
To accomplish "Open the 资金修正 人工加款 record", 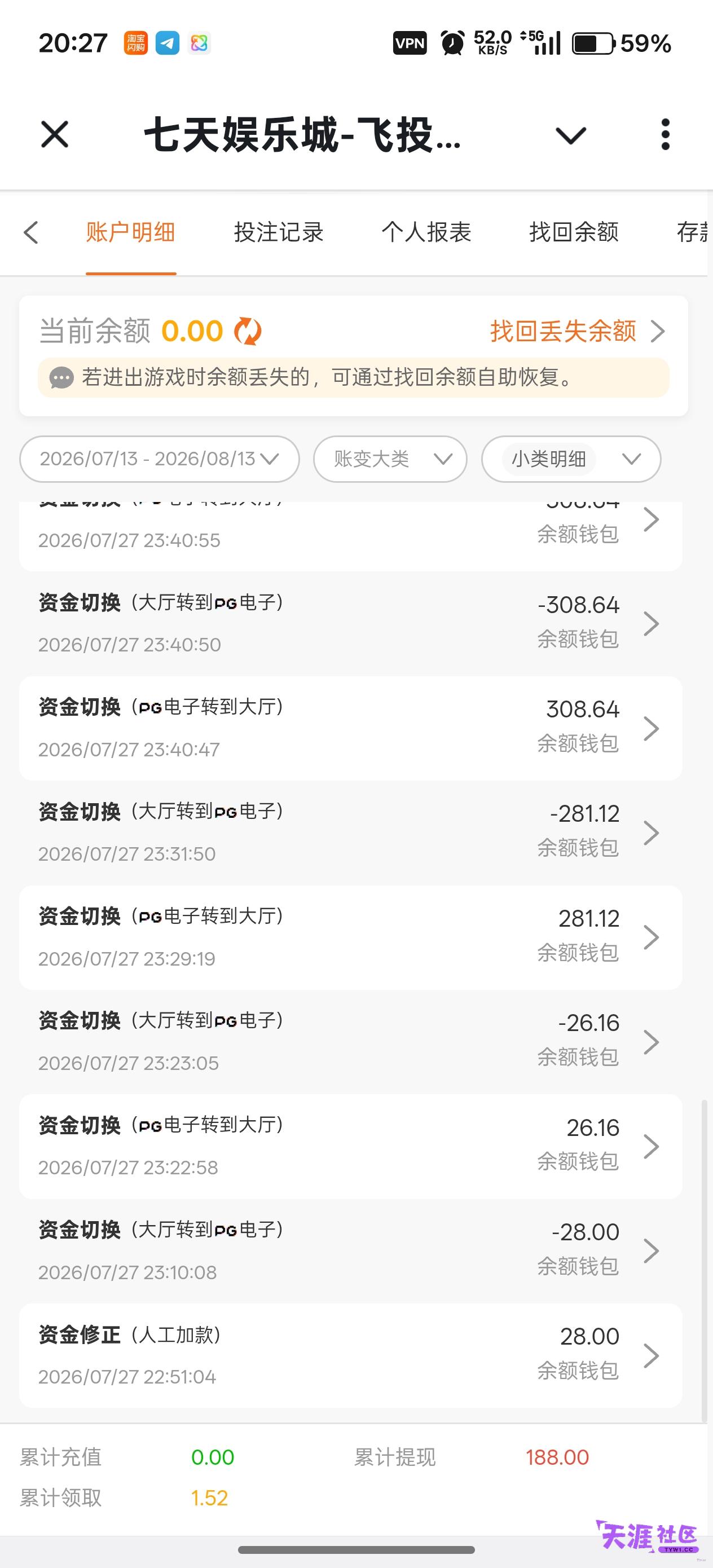I will point(351,1355).
